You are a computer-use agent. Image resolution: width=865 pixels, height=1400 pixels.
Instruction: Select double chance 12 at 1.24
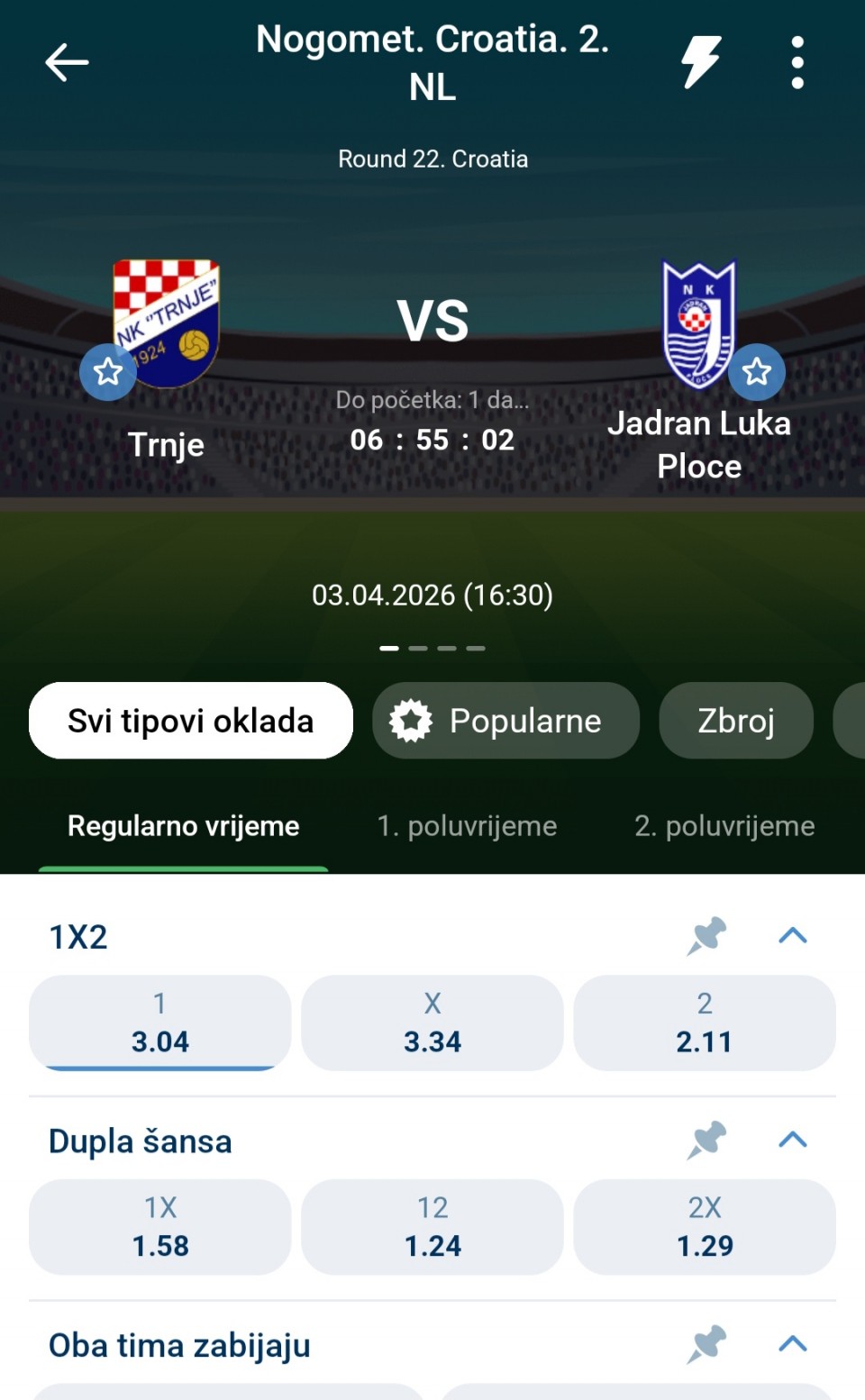(432, 1227)
